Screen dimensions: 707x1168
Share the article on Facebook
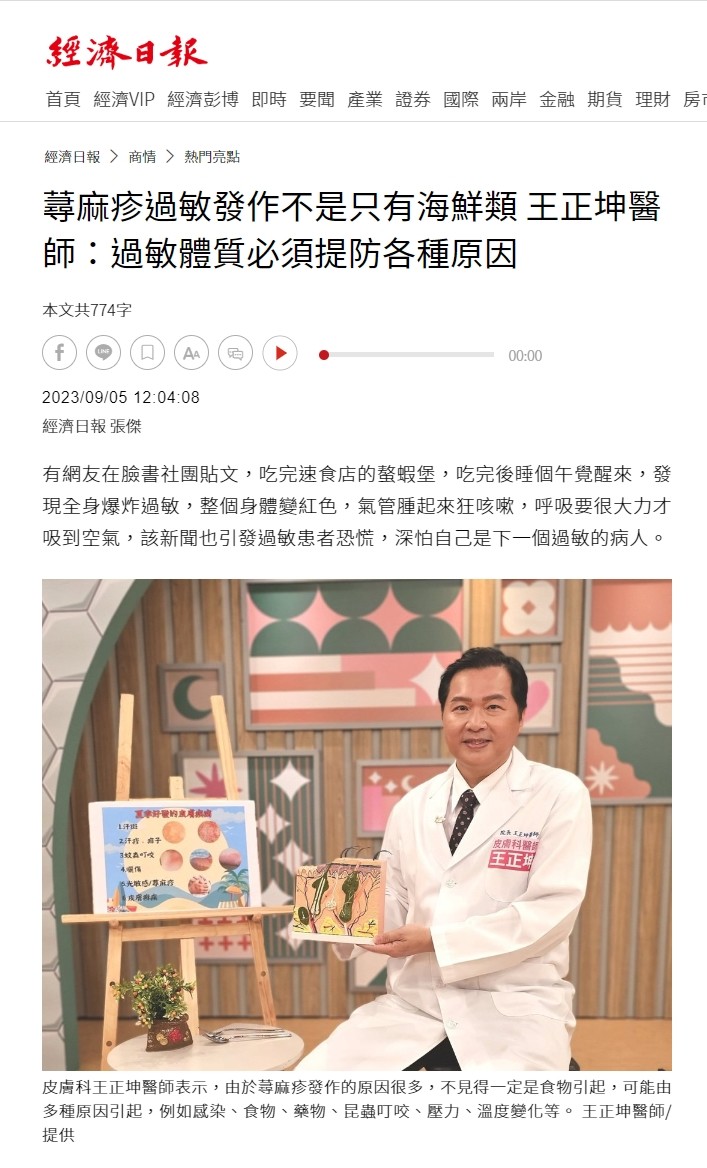click(59, 353)
